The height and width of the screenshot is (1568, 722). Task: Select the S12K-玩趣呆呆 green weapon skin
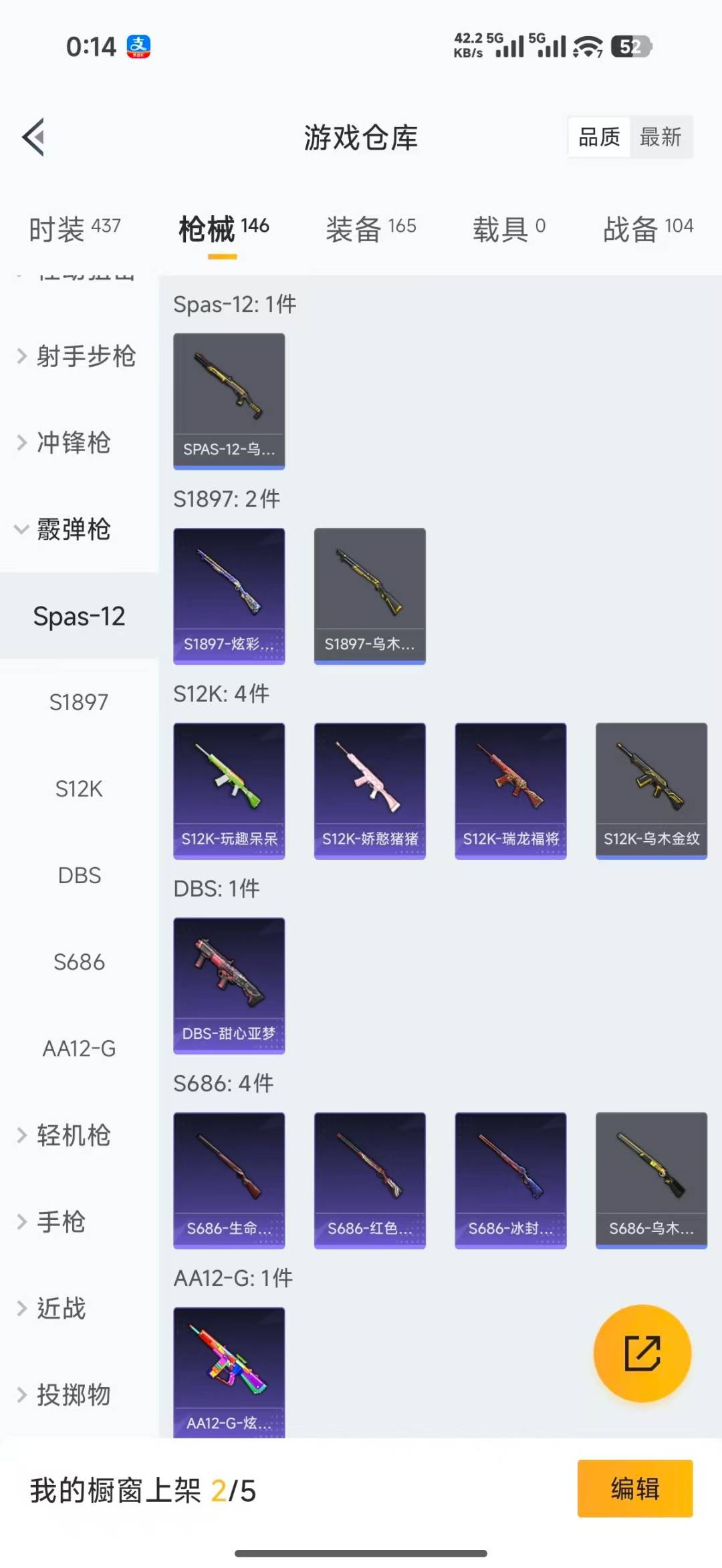tap(229, 790)
